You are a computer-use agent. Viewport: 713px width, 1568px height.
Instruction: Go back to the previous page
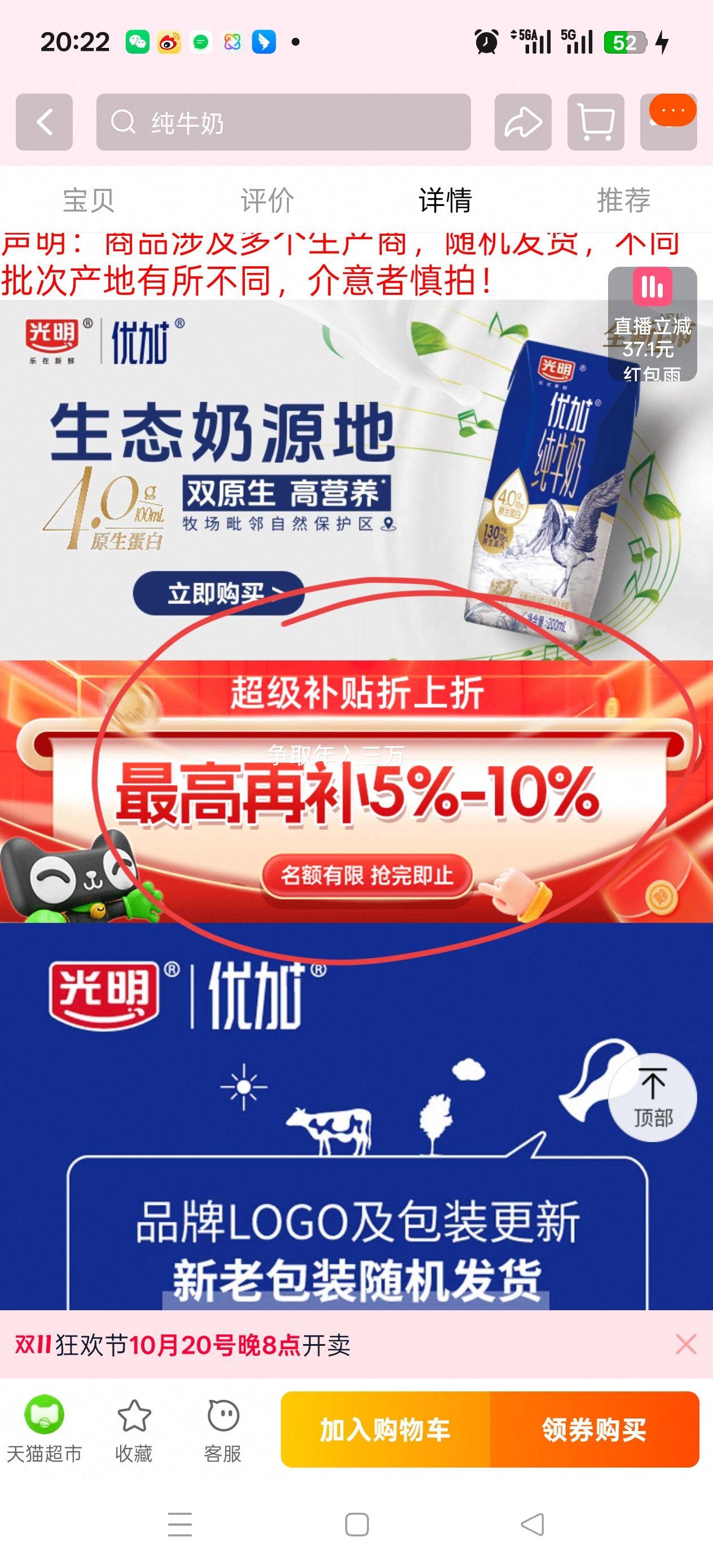pyautogui.click(x=44, y=122)
